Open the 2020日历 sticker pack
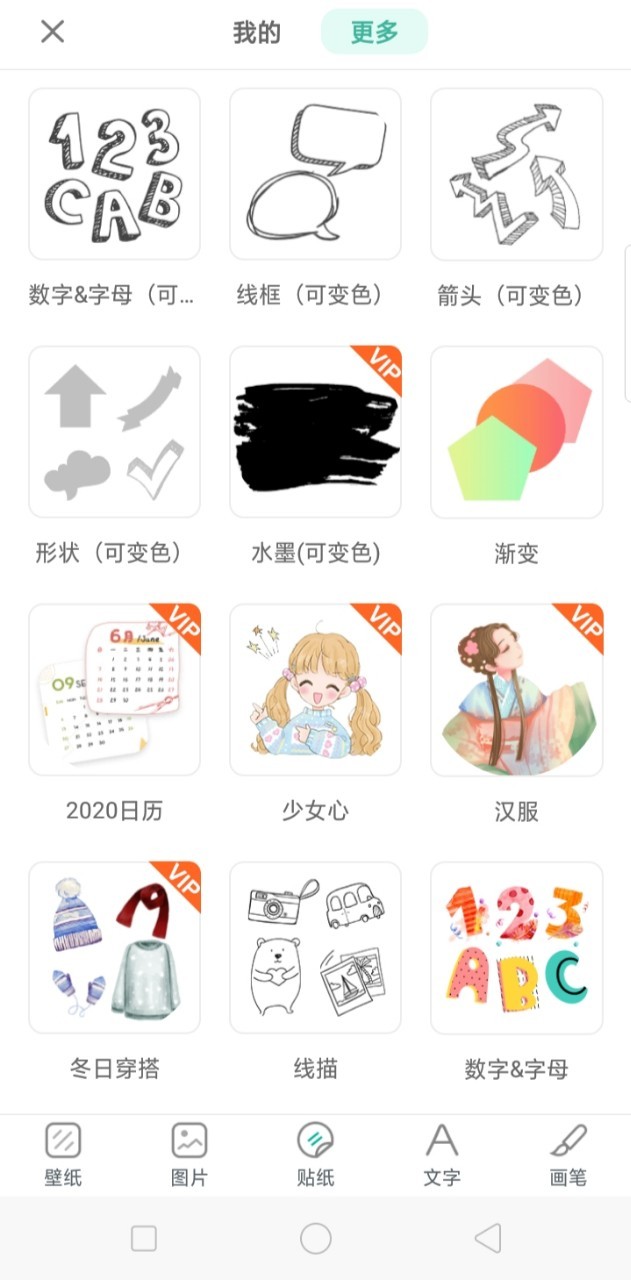The image size is (631, 1280). pyautogui.click(x=114, y=690)
